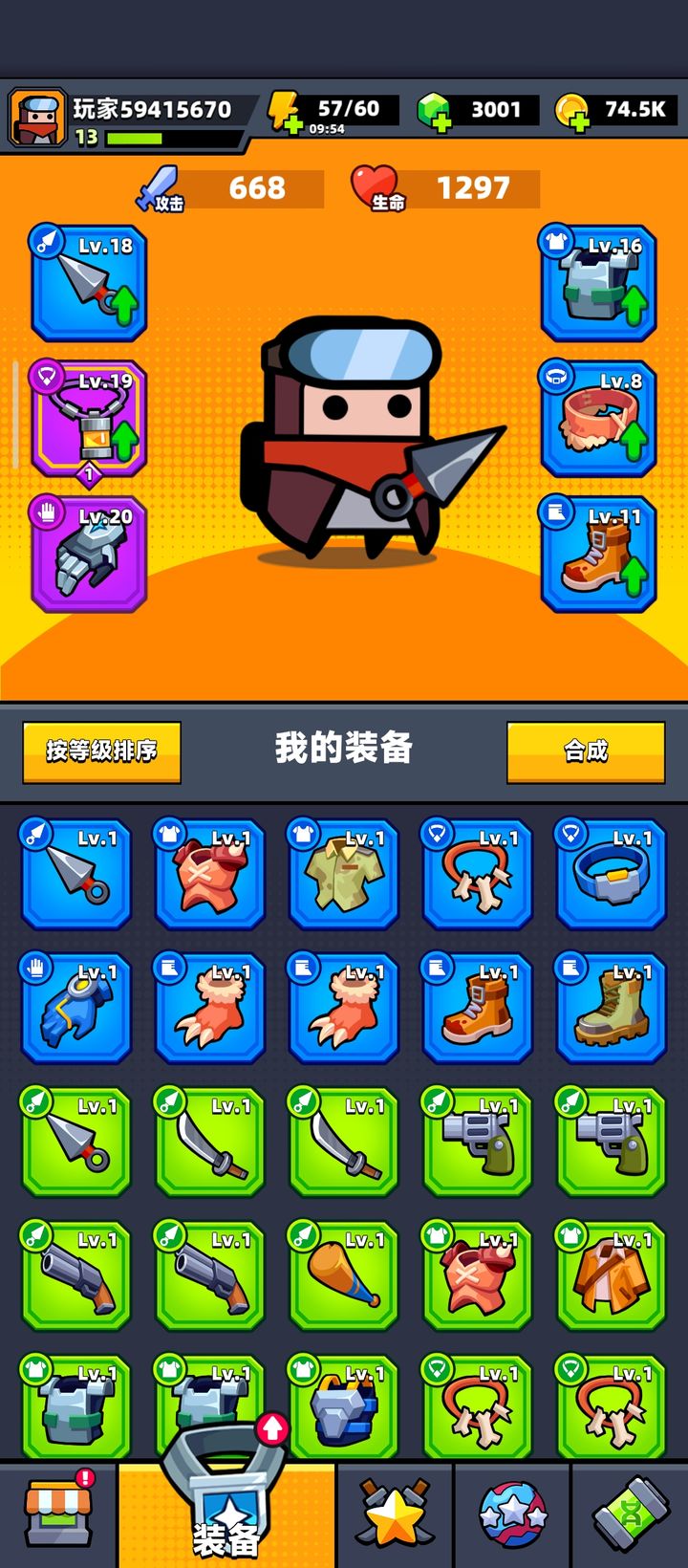The width and height of the screenshot is (688, 1568).
Task: View the equipped Lv.11 boots
Action: [598, 555]
